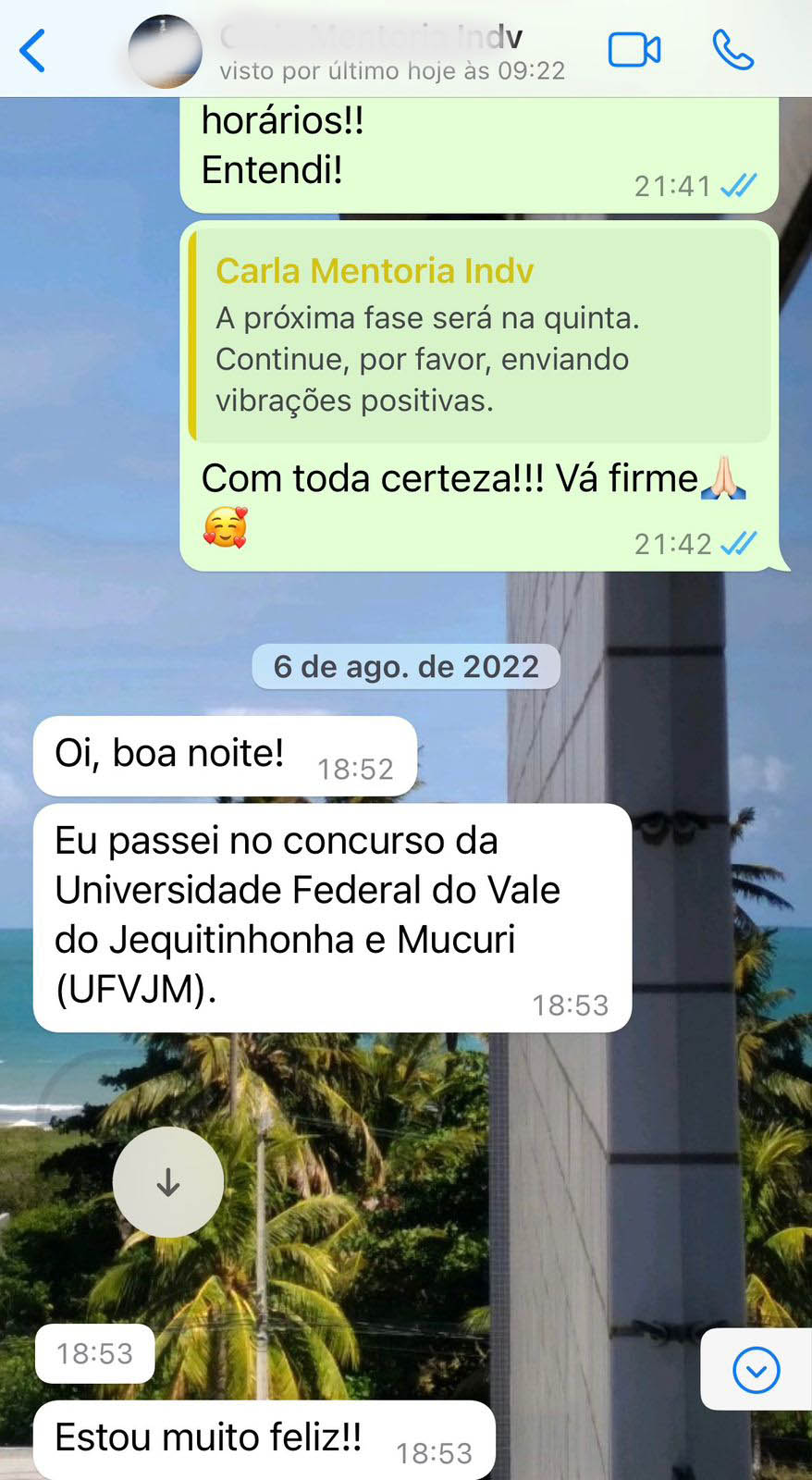Open the contact's profile picture and info

[165, 52]
